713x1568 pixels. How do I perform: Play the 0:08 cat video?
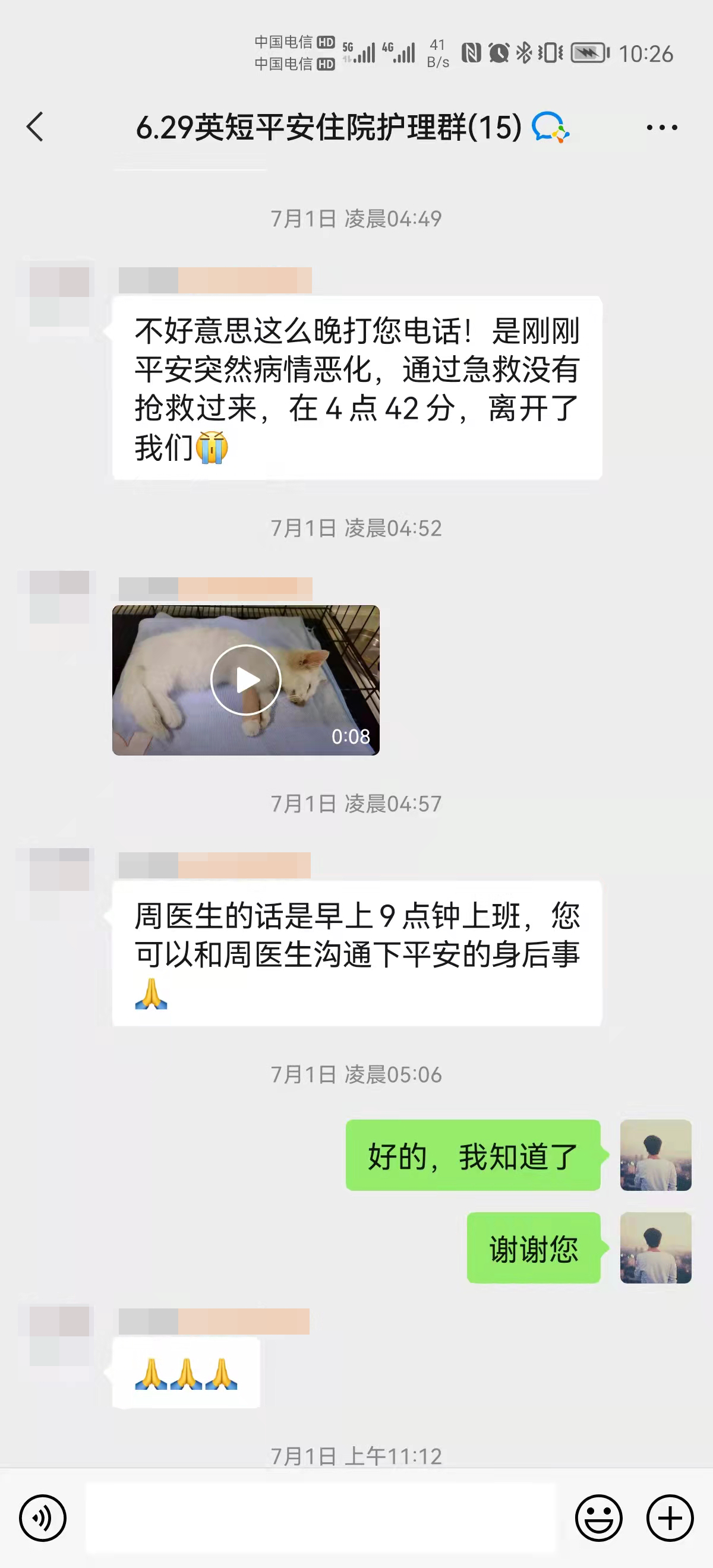[246, 680]
